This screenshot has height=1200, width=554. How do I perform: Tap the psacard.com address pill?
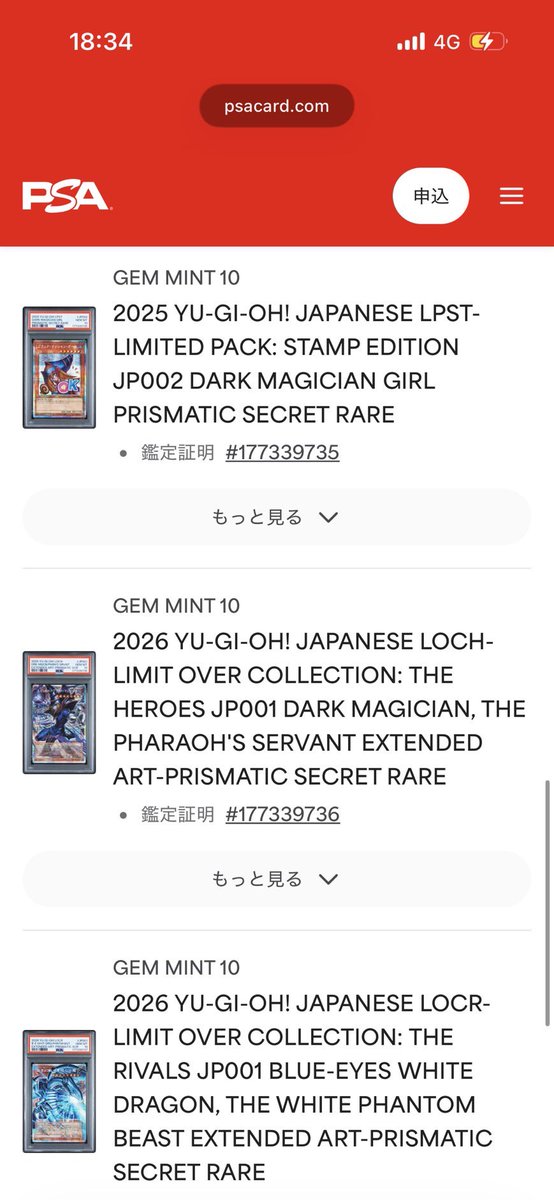pos(277,105)
